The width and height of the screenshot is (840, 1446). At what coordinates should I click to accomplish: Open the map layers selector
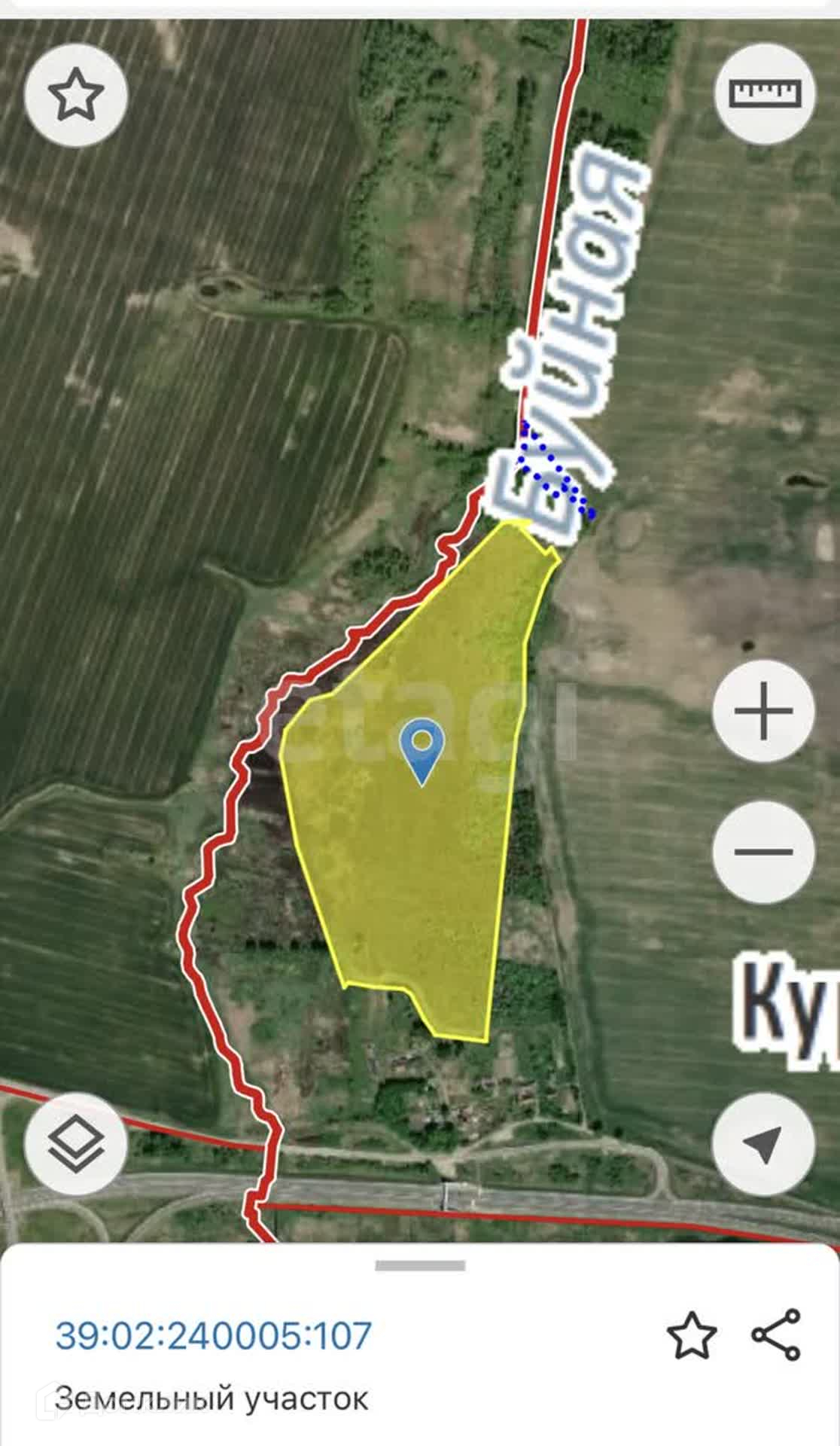click(76, 1144)
